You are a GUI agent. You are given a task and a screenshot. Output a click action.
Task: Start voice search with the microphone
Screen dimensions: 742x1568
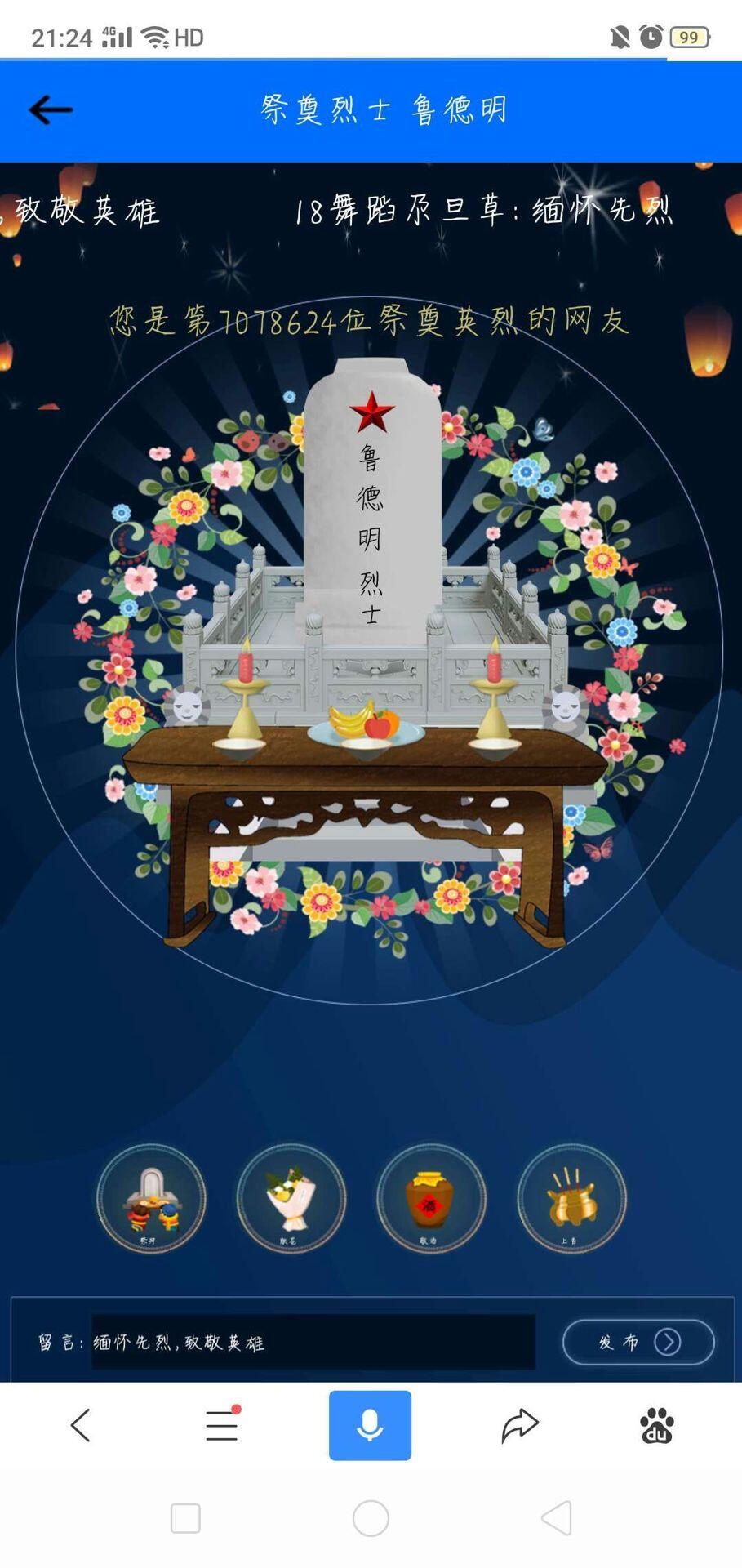pos(370,1425)
